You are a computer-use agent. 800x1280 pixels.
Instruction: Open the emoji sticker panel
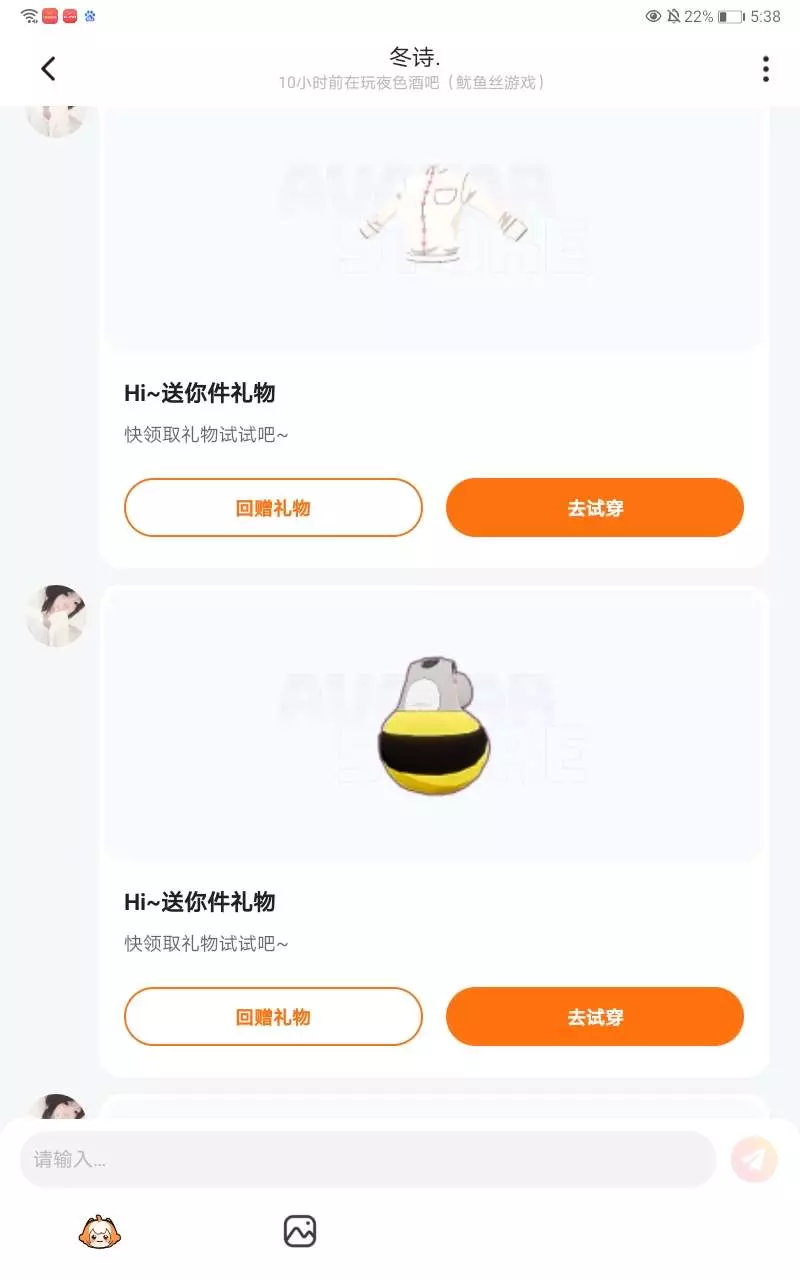click(100, 1231)
